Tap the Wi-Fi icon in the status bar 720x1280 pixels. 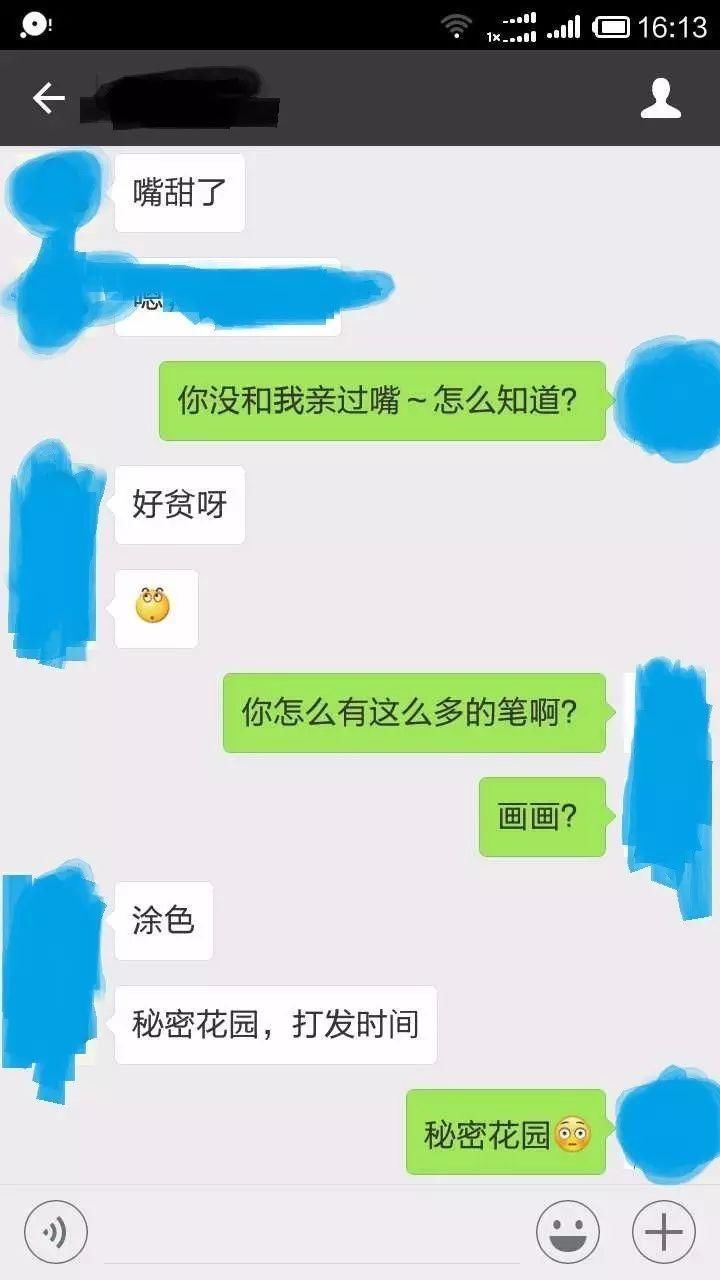coord(457,28)
